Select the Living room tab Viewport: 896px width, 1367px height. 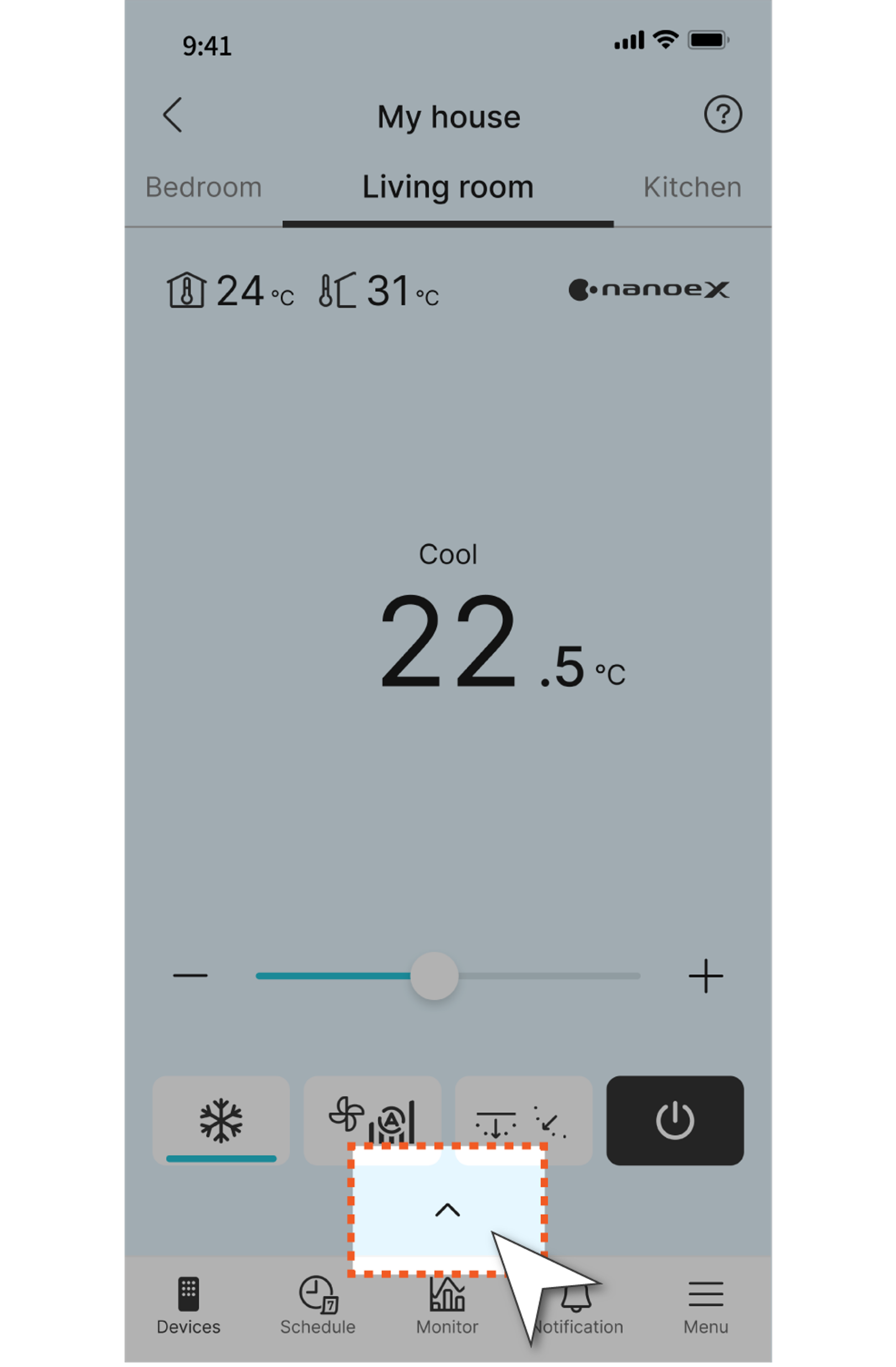[447, 188]
